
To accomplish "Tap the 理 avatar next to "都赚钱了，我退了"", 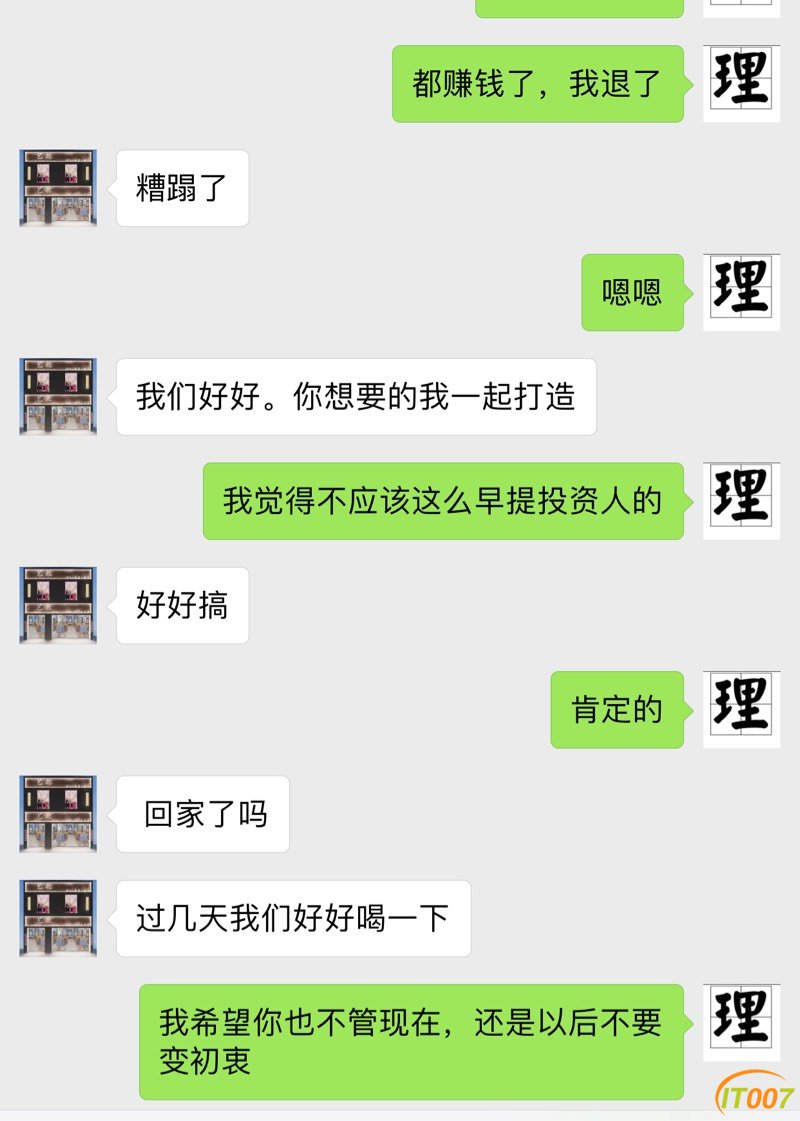I will pos(741,84).
